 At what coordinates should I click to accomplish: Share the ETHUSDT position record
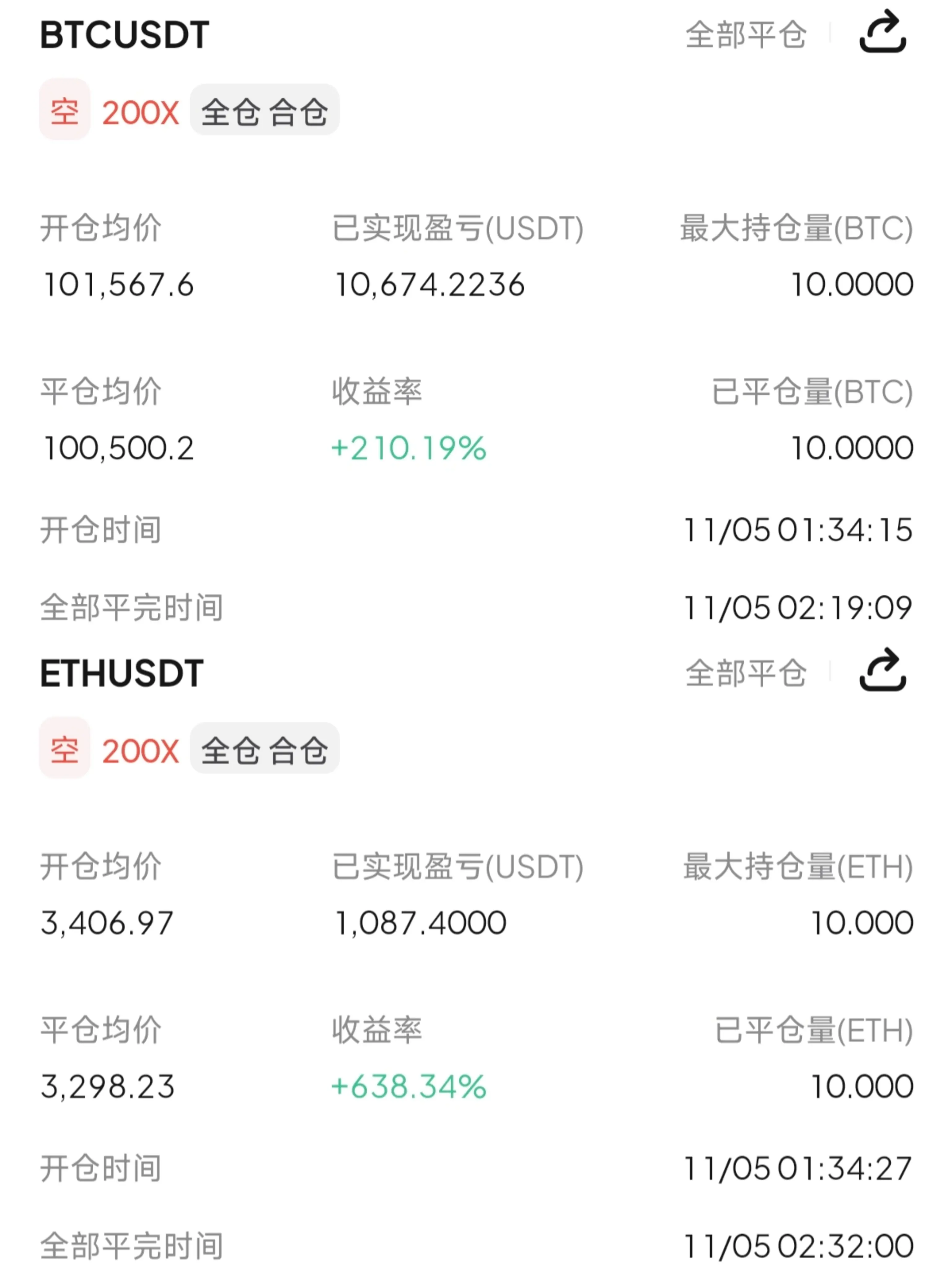click(x=882, y=671)
